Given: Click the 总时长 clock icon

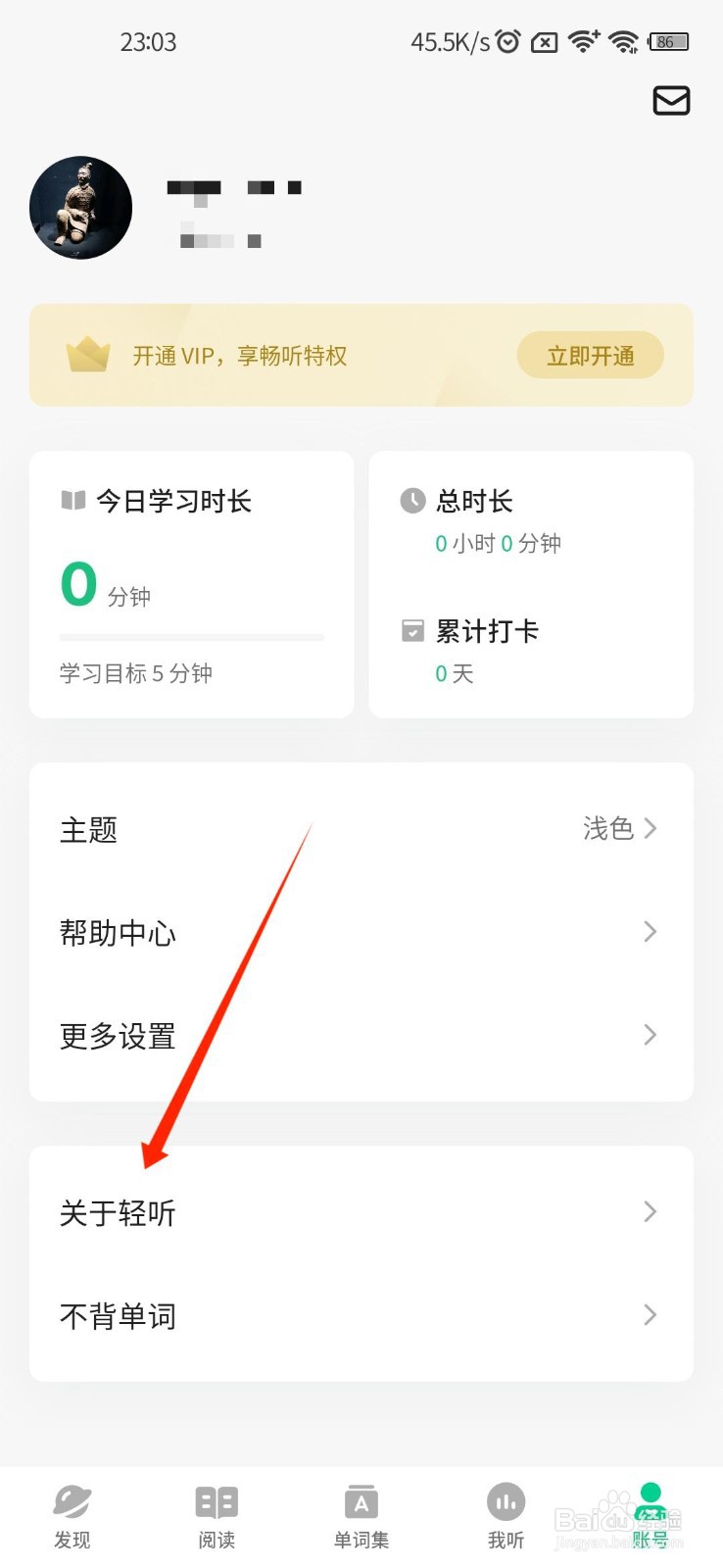Looking at the screenshot, I should click(412, 501).
